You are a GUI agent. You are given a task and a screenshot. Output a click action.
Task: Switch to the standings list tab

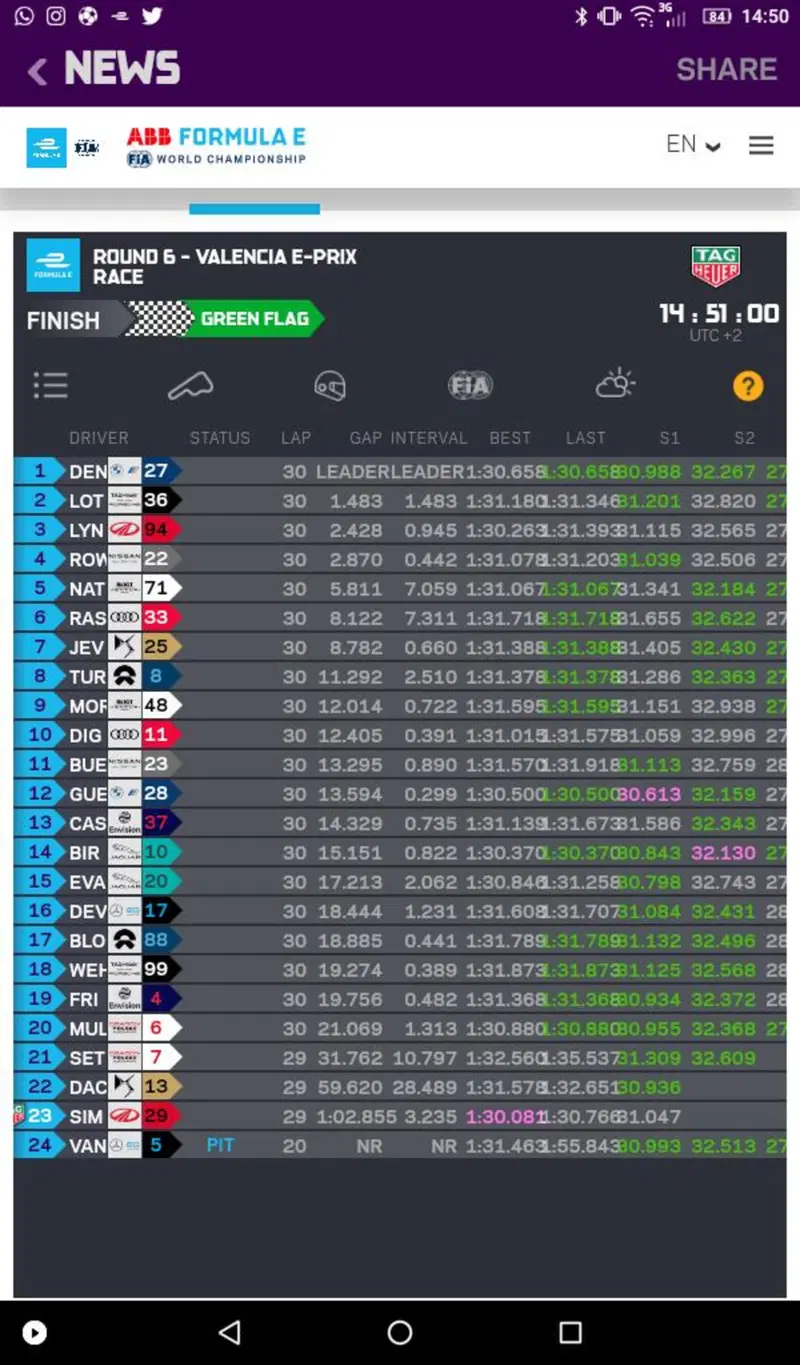(x=50, y=385)
